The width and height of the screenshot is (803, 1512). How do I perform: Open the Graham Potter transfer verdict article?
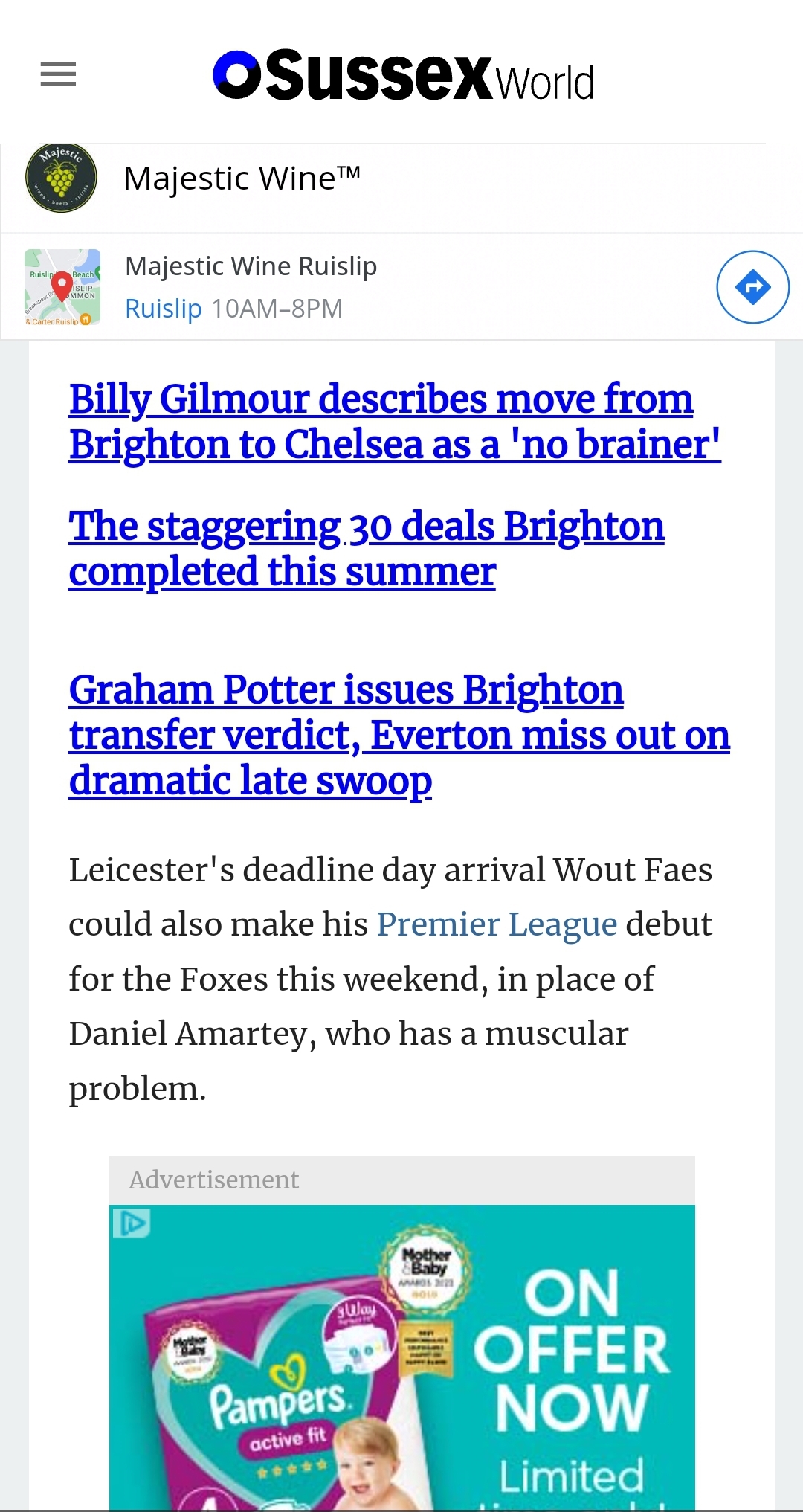[x=399, y=735]
